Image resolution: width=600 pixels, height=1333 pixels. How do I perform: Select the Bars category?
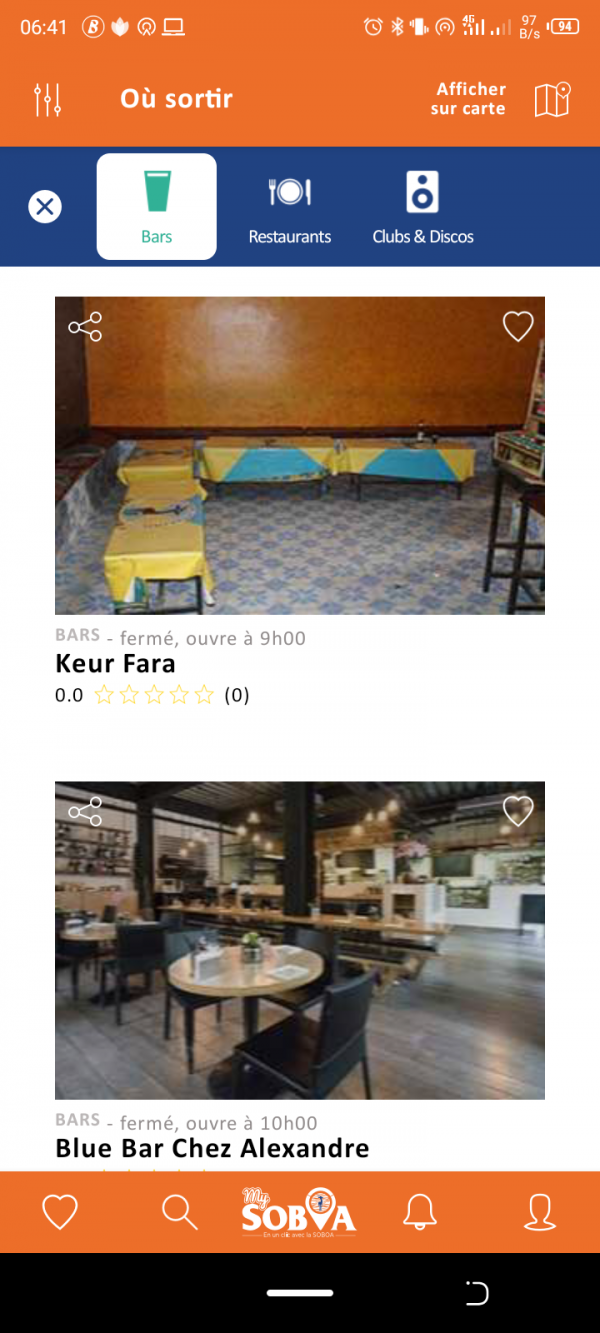tap(156, 207)
